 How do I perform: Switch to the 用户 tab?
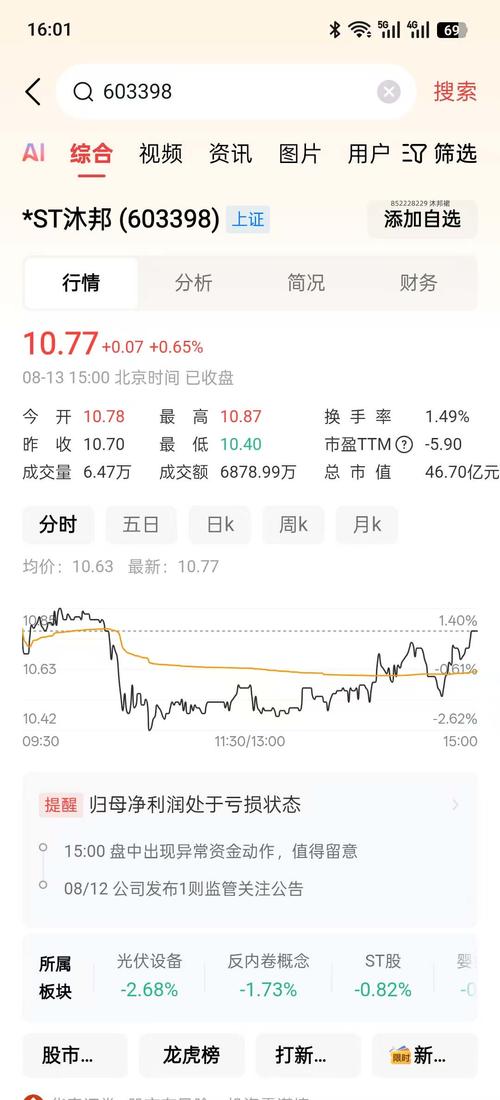click(x=369, y=153)
